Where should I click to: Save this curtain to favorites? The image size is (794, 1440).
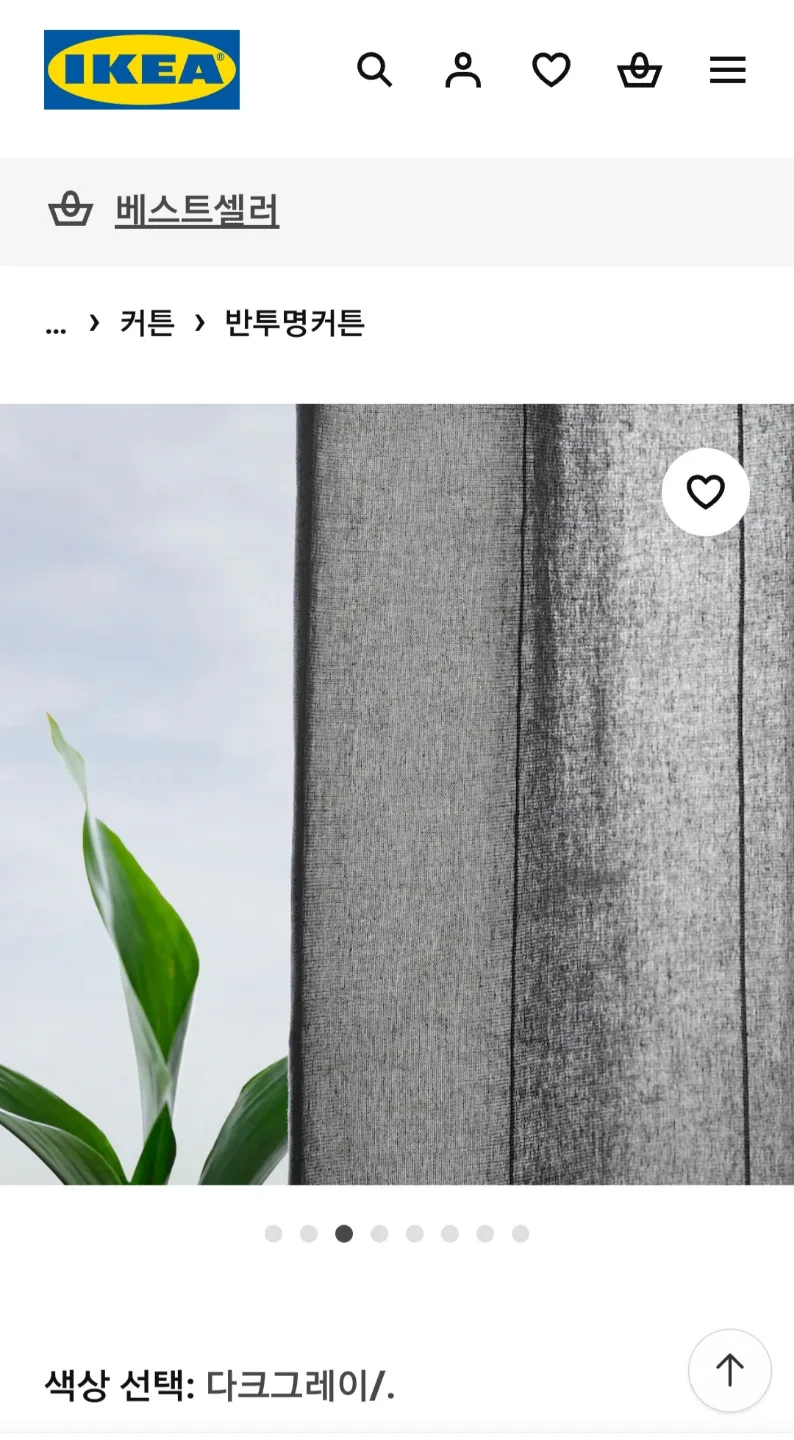click(705, 492)
